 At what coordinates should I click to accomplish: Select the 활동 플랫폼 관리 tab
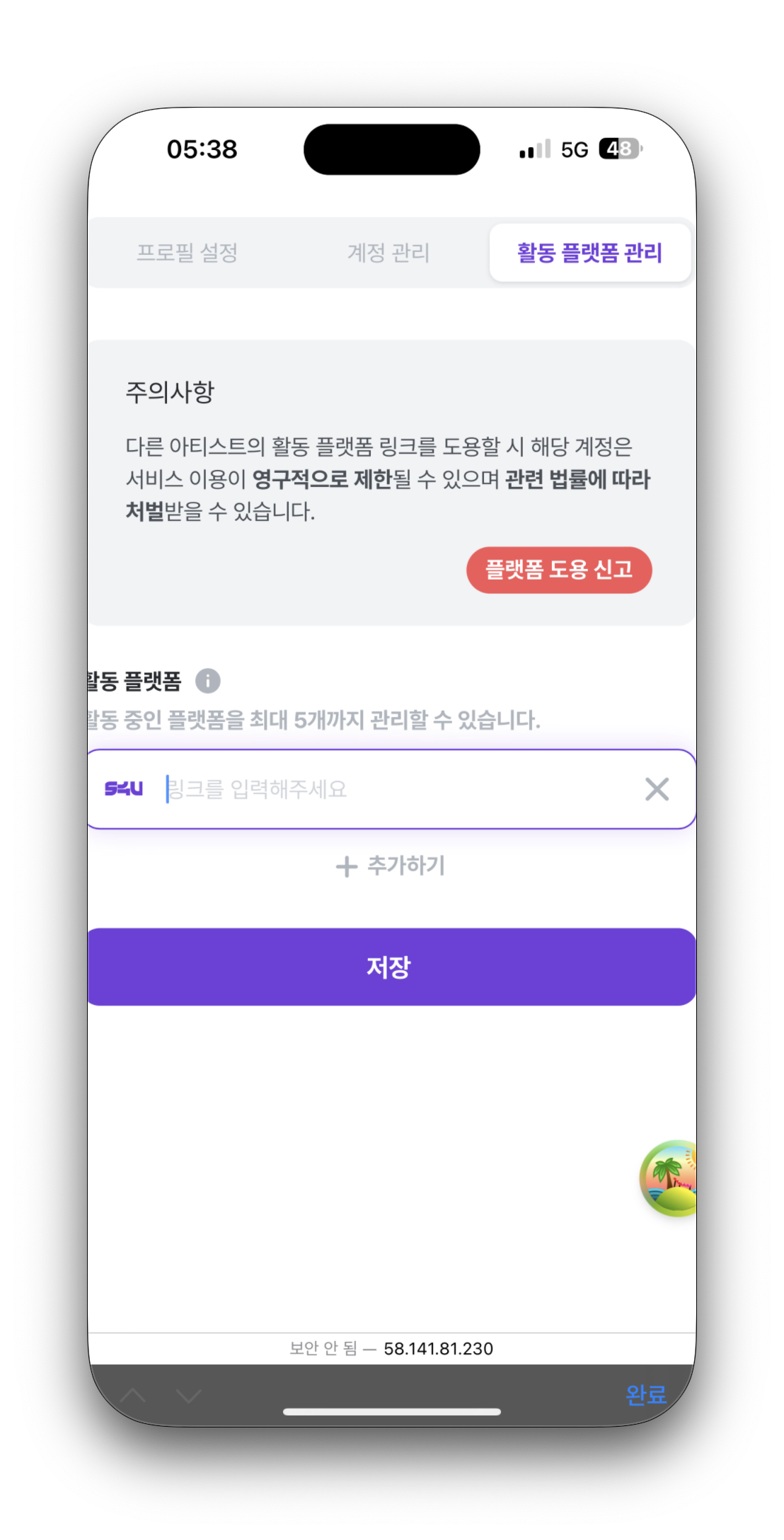[x=589, y=253]
